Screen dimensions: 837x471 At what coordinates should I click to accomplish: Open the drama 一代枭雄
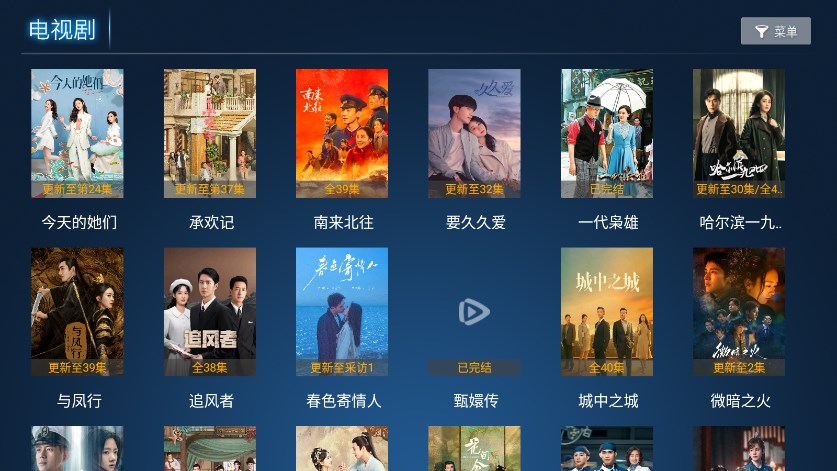coord(607,133)
